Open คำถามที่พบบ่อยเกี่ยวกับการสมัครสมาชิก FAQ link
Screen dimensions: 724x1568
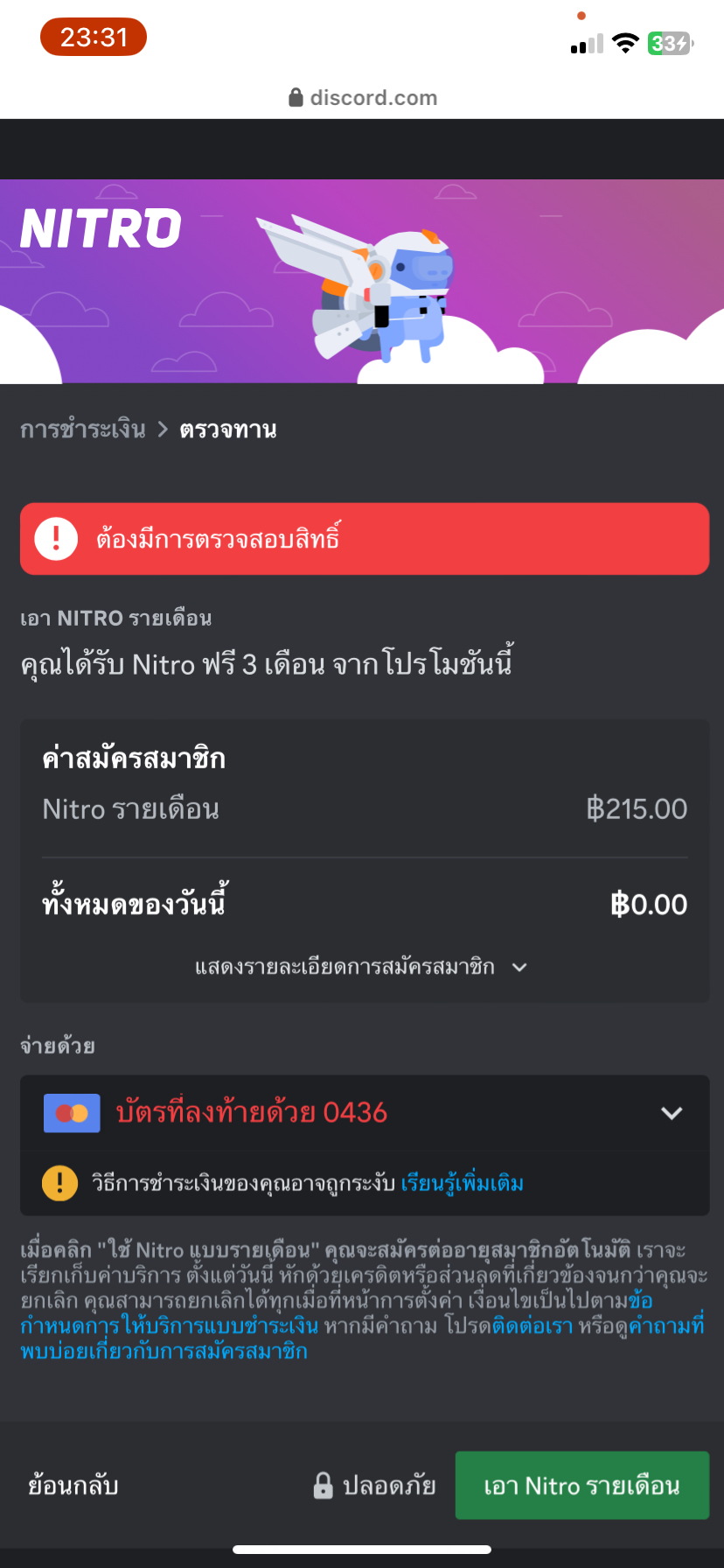(x=164, y=1351)
